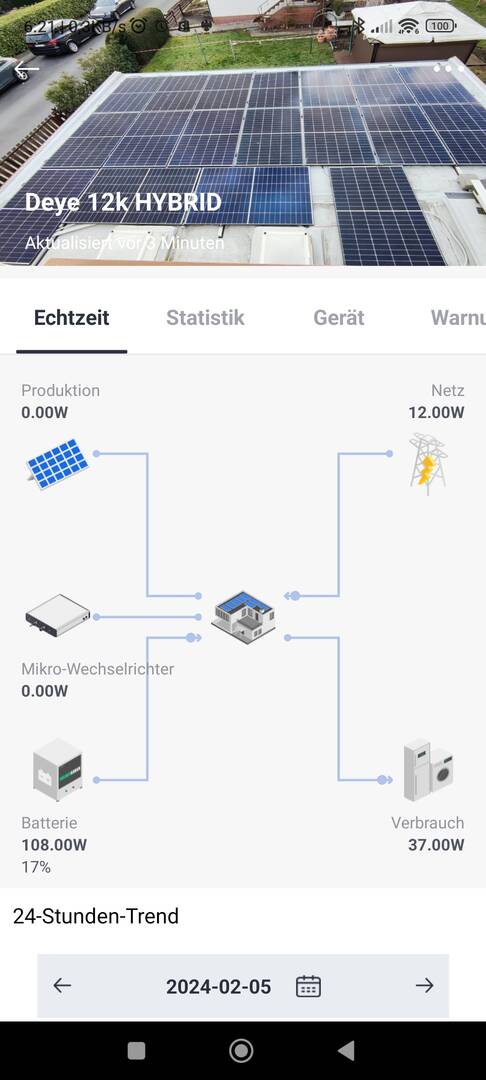The width and height of the screenshot is (486, 1080).
Task: Switch to the Warnung tab
Action: point(458,318)
